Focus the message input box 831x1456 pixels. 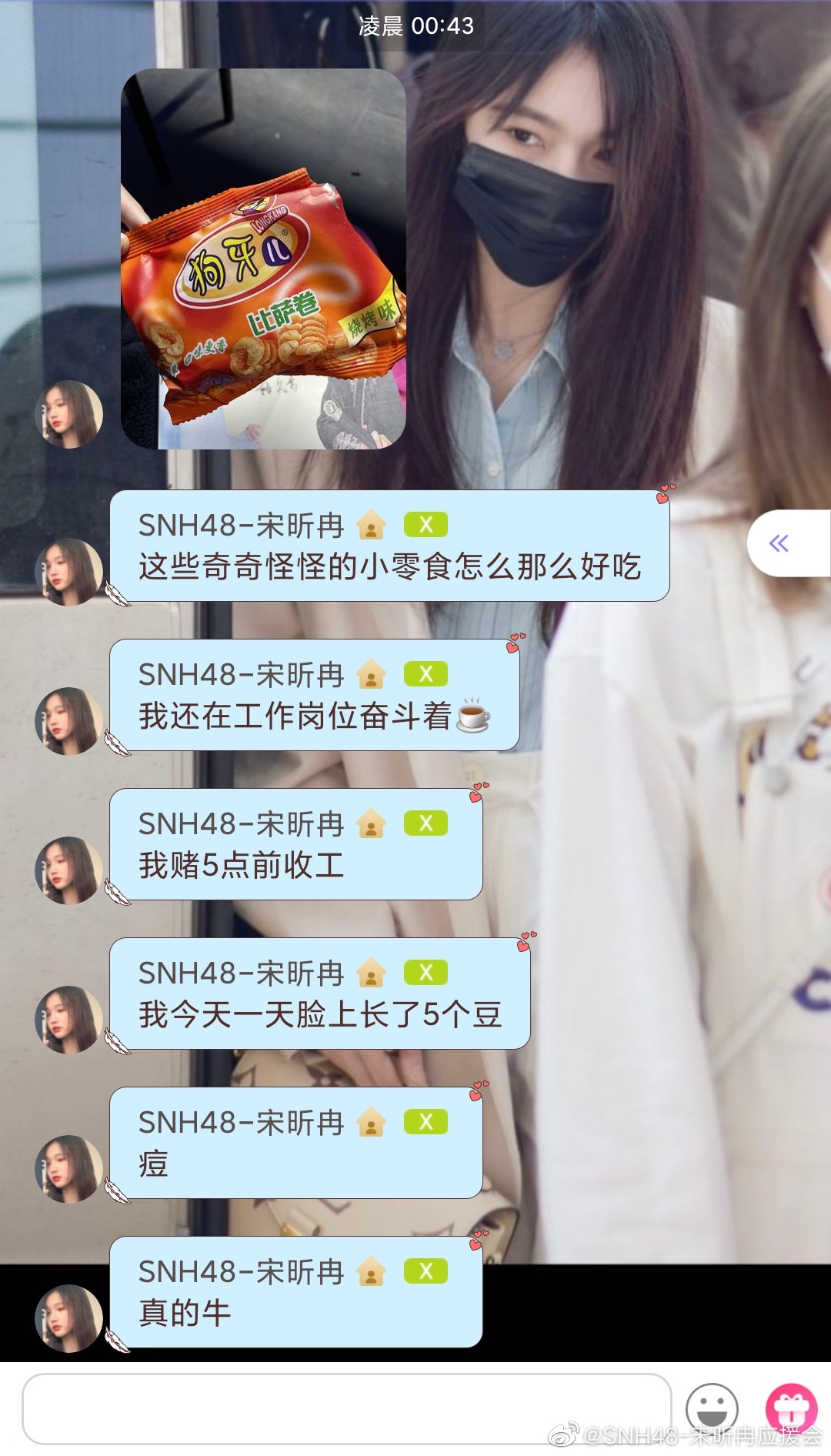(x=346, y=1408)
